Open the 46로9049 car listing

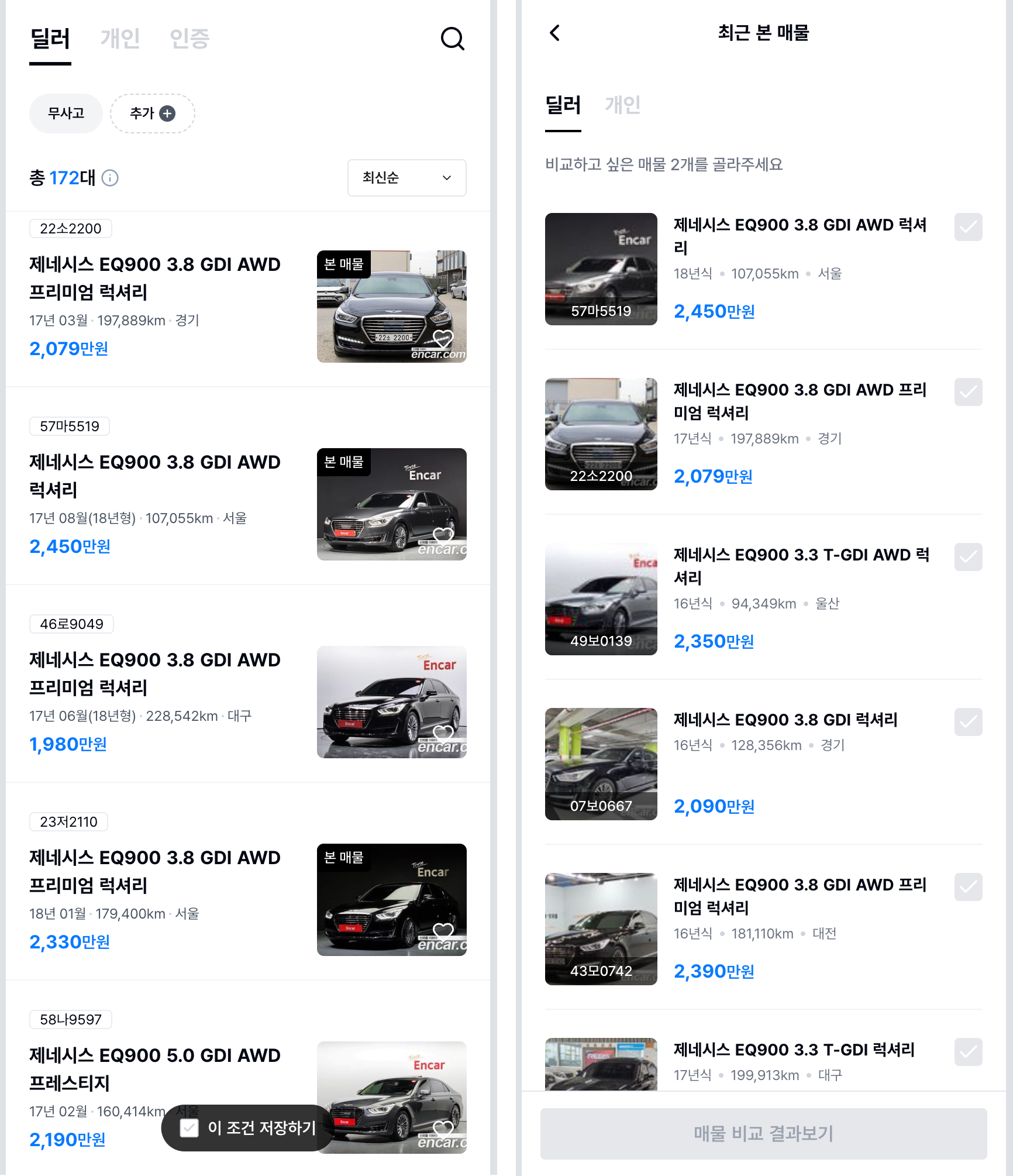pos(155,673)
